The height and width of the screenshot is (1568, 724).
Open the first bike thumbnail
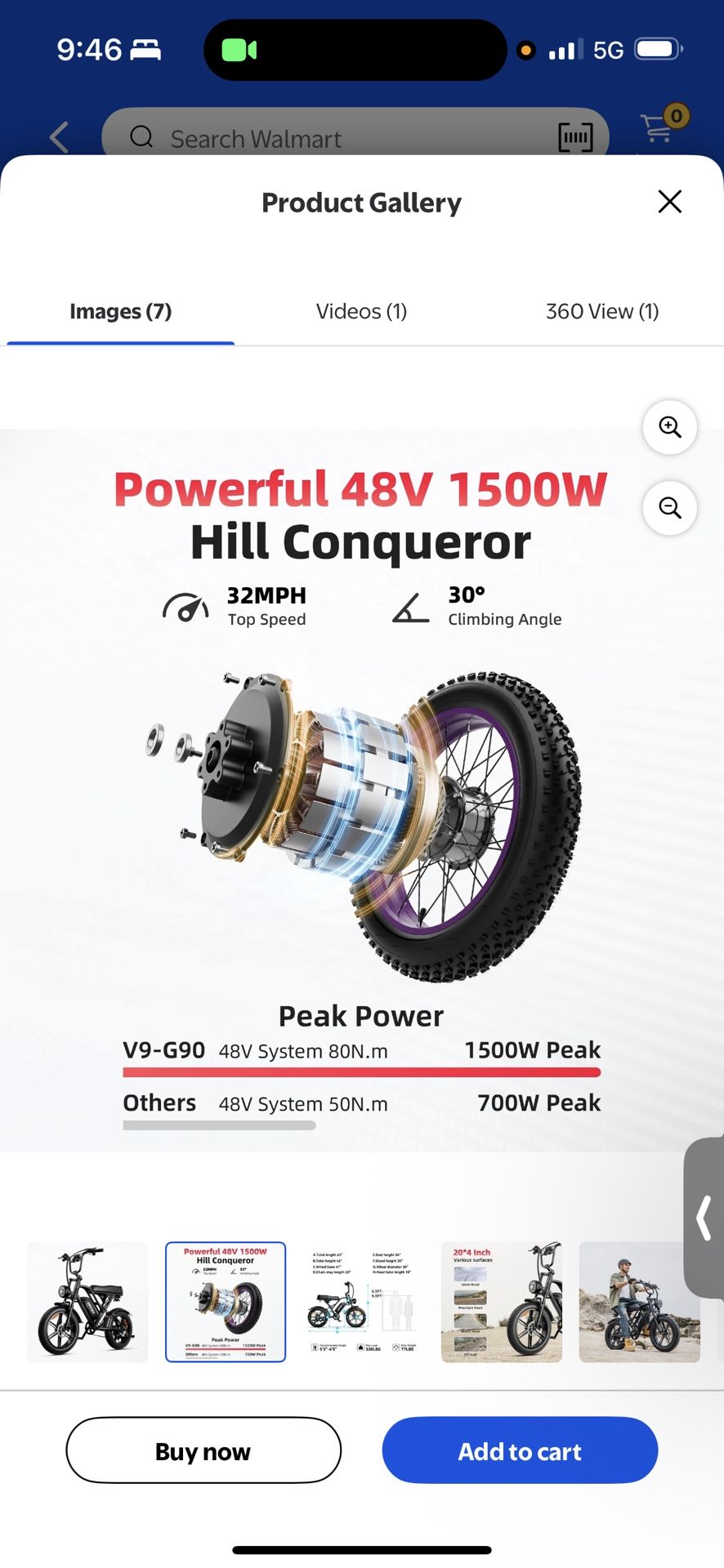pos(87,1302)
